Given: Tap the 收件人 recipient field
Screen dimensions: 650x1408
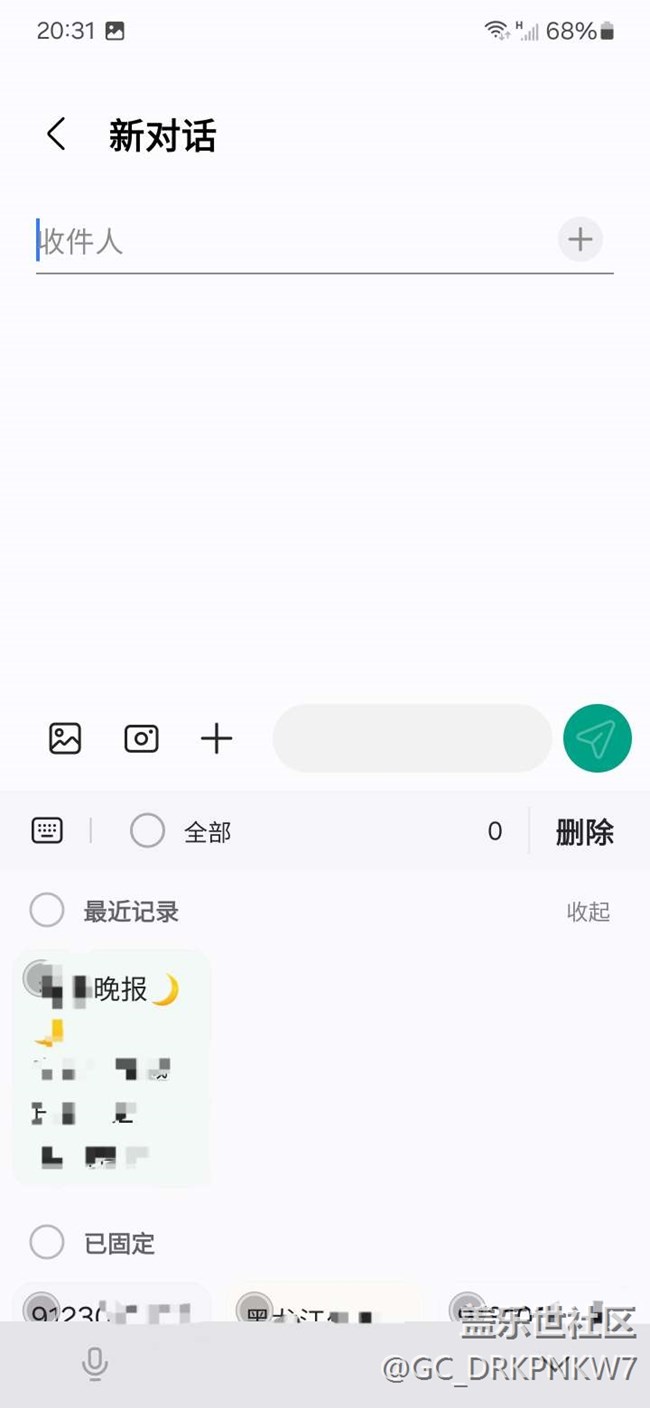Looking at the screenshot, I should click(295, 241).
